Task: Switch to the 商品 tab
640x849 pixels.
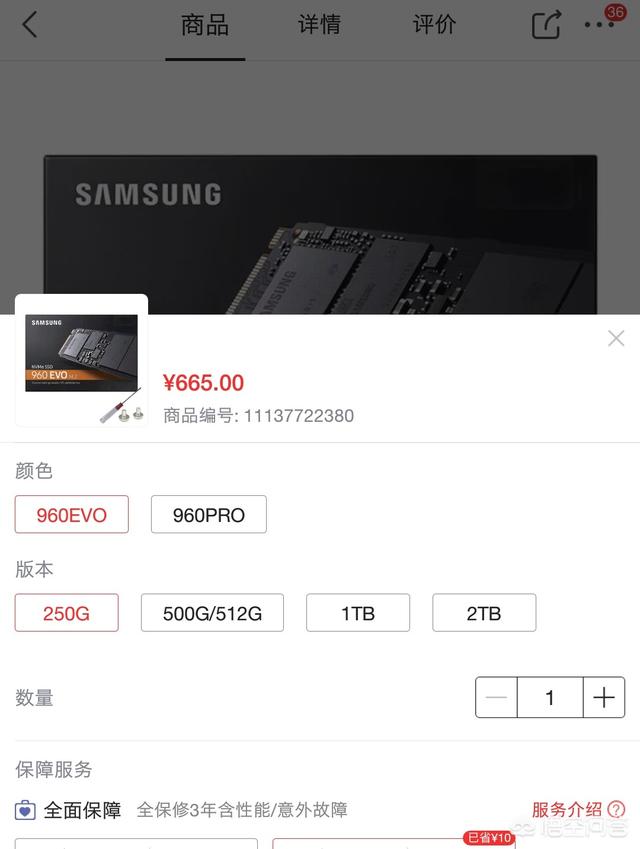Action: 205,26
